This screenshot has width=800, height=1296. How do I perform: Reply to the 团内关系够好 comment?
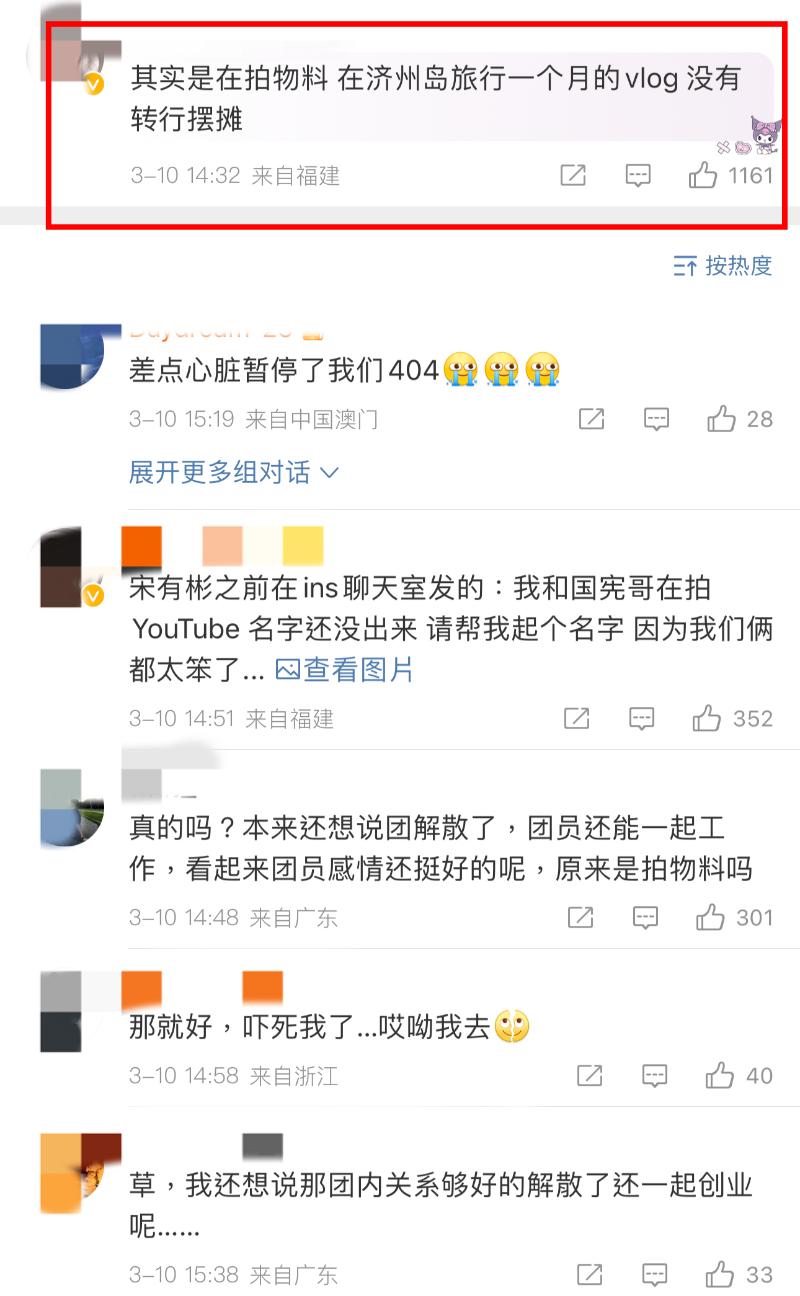[655, 1274]
